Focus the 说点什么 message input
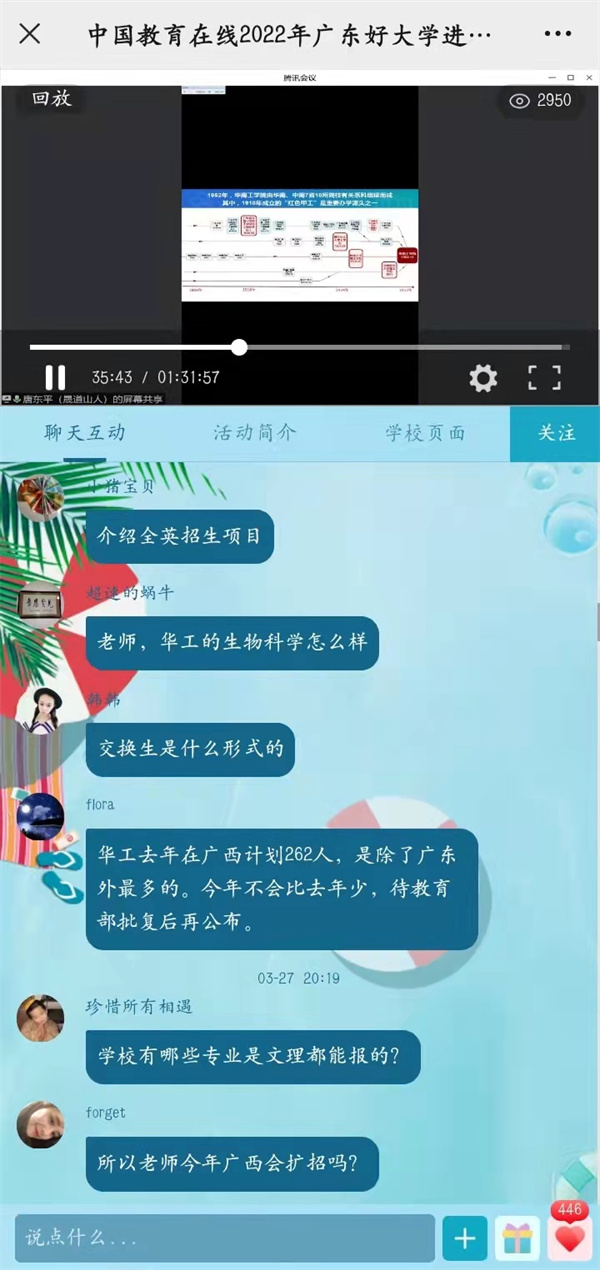Viewport: 600px width, 1270px height. coord(225,1238)
